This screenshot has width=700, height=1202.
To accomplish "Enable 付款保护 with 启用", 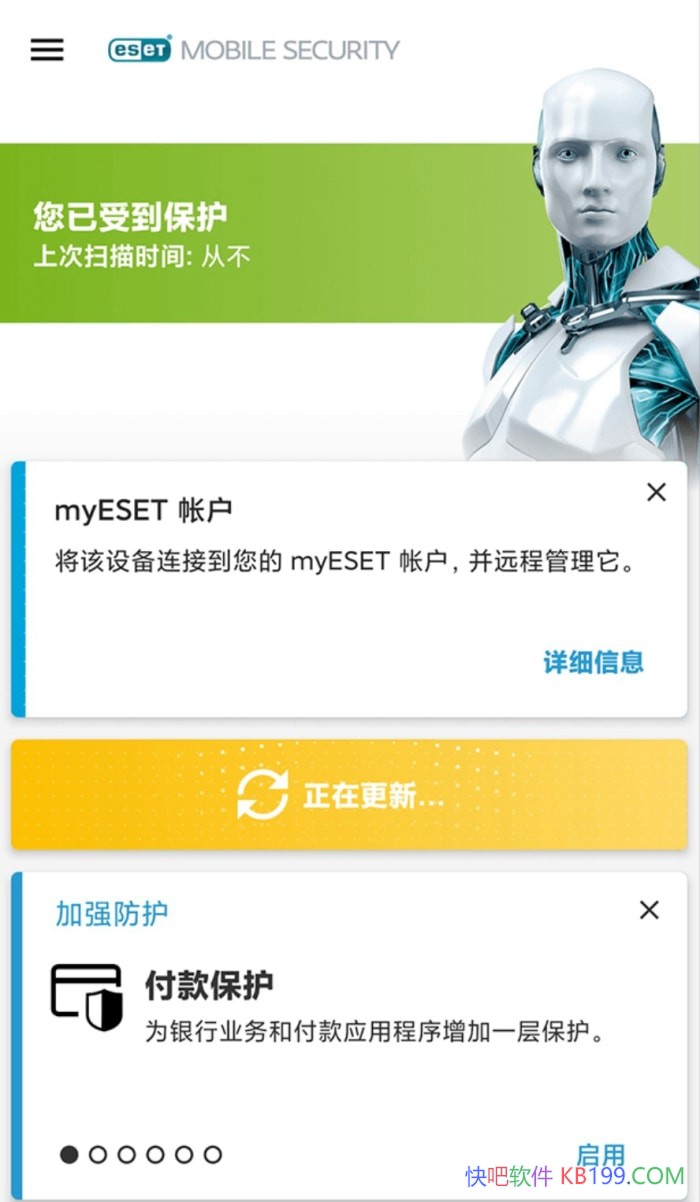I will 601,1156.
